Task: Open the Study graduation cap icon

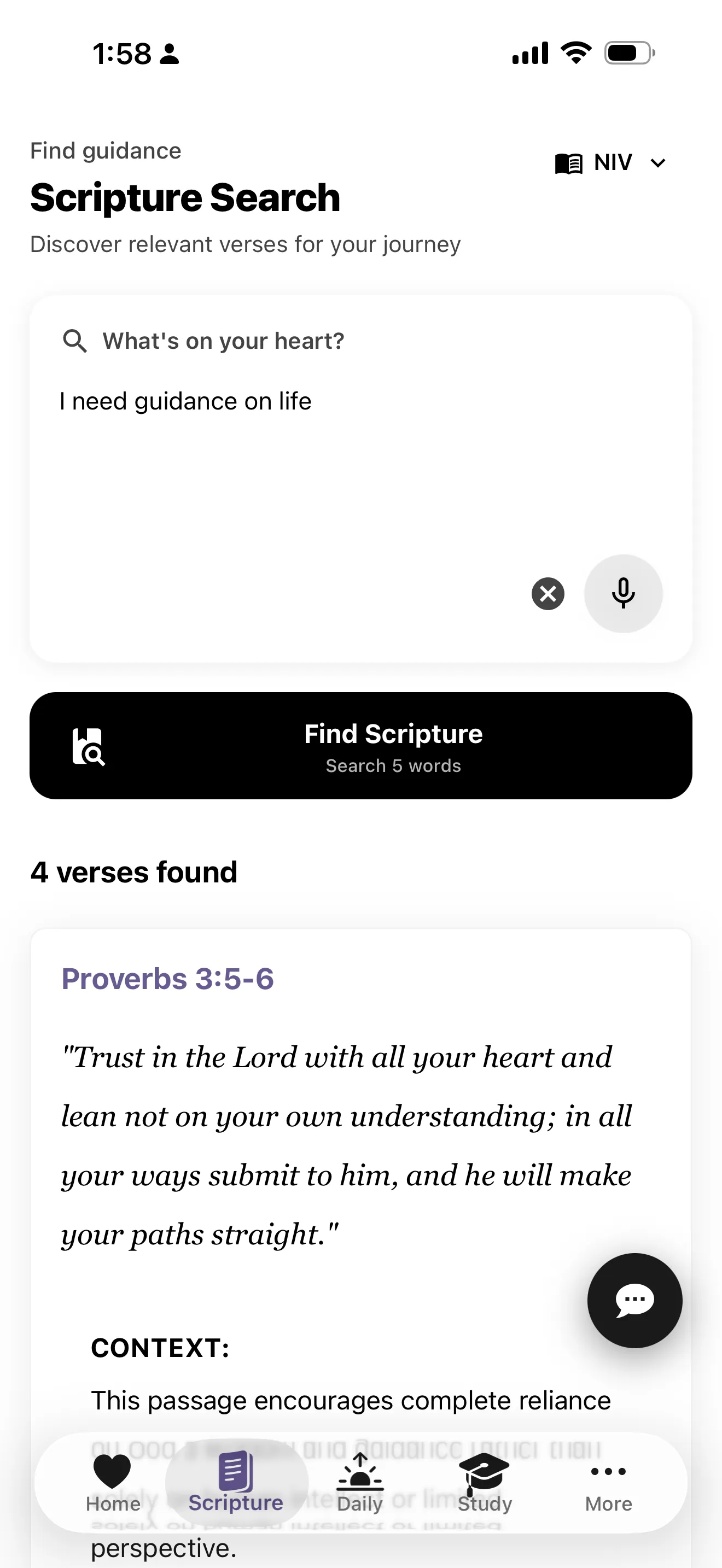Action: (484, 1468)
